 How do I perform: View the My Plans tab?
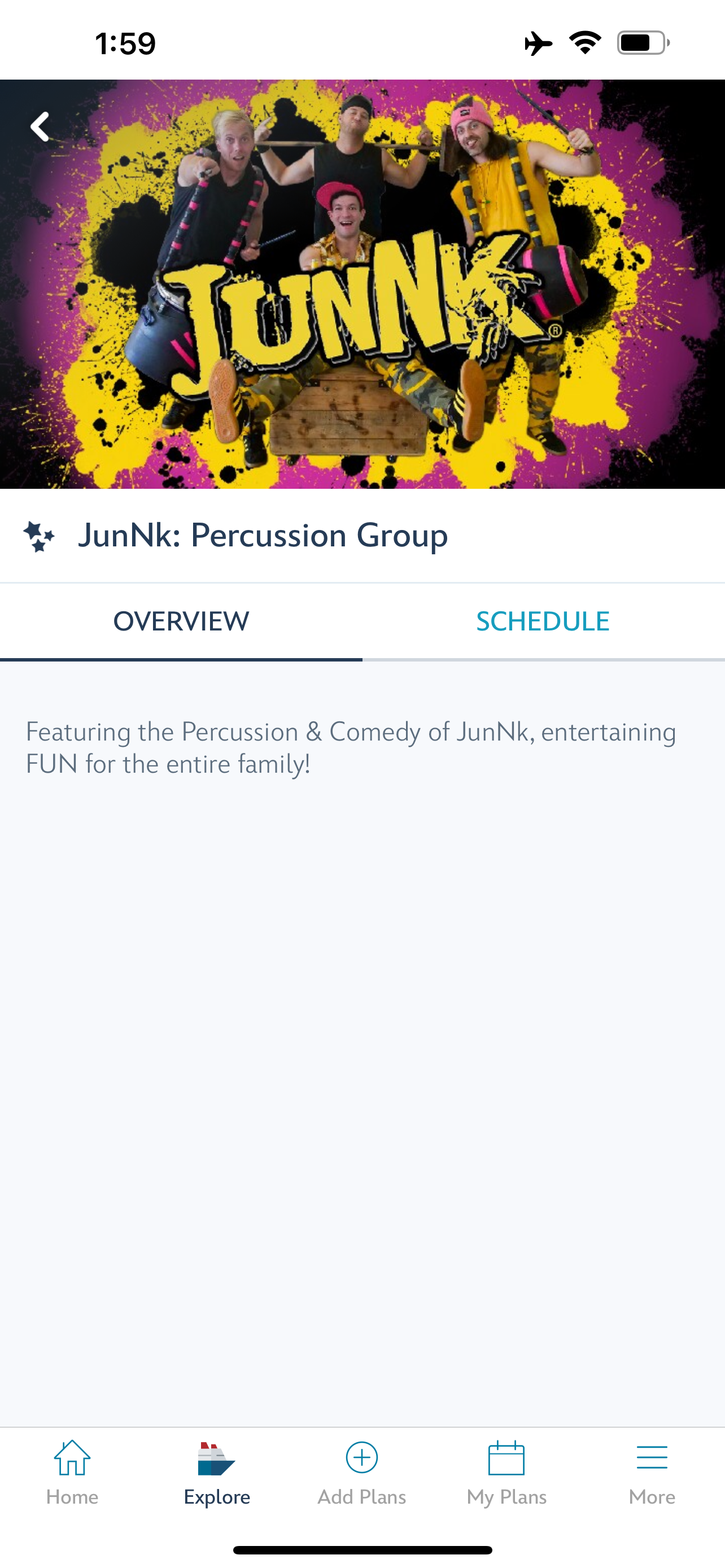tap(506, 1473)
